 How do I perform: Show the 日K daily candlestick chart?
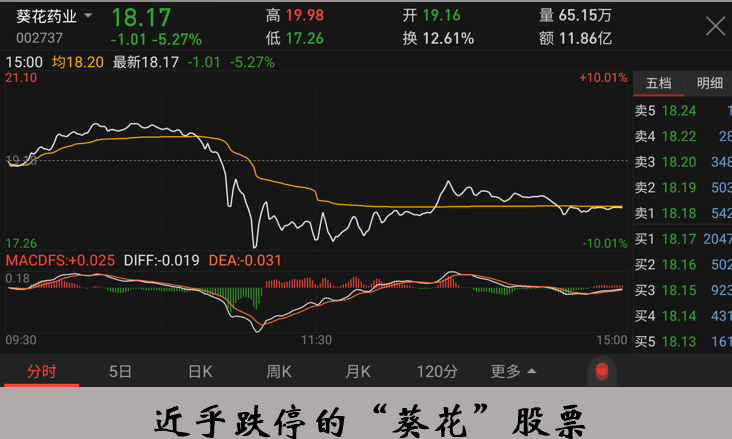200,371
